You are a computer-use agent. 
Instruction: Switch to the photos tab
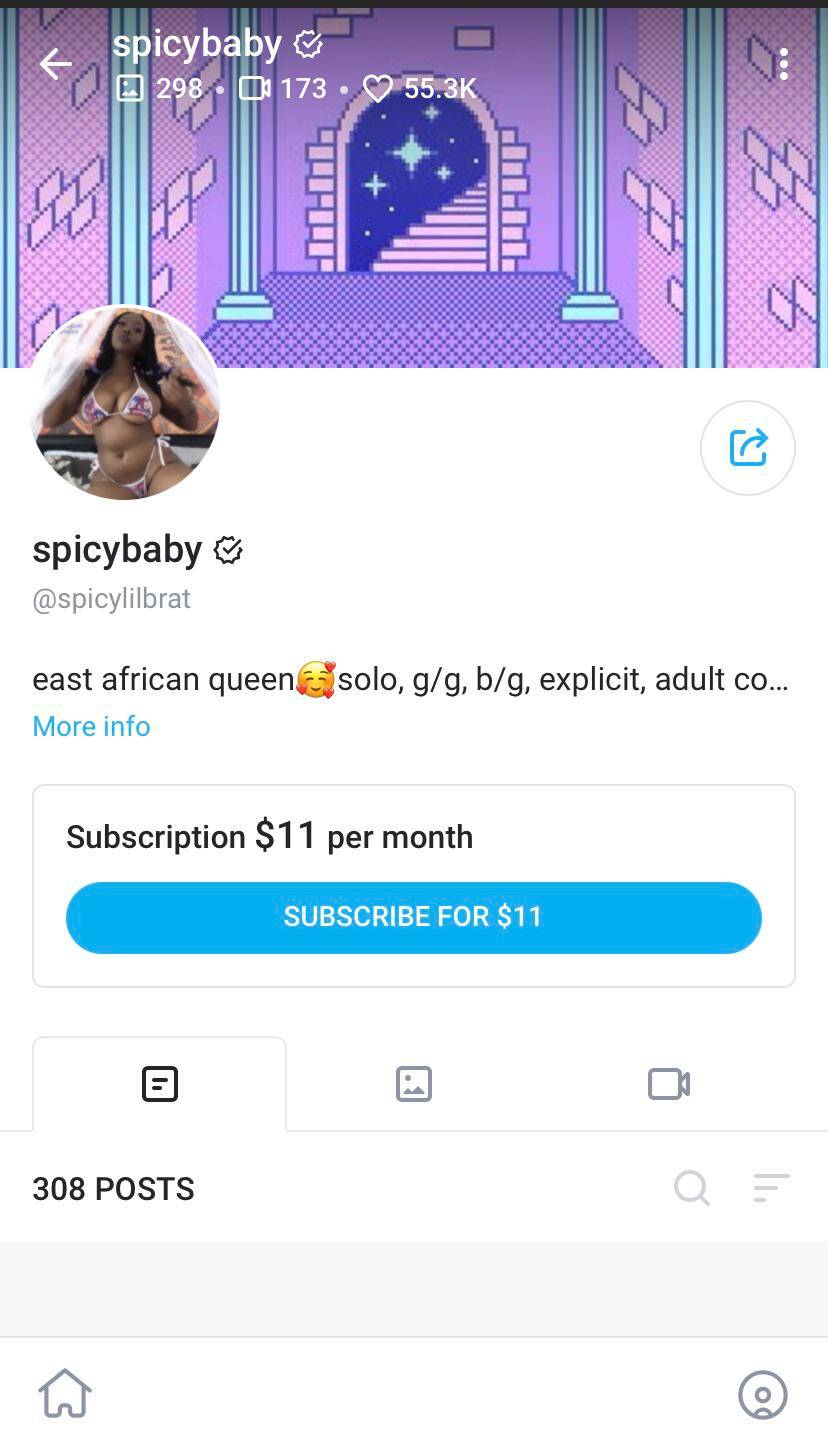[x=414, y=1084]
